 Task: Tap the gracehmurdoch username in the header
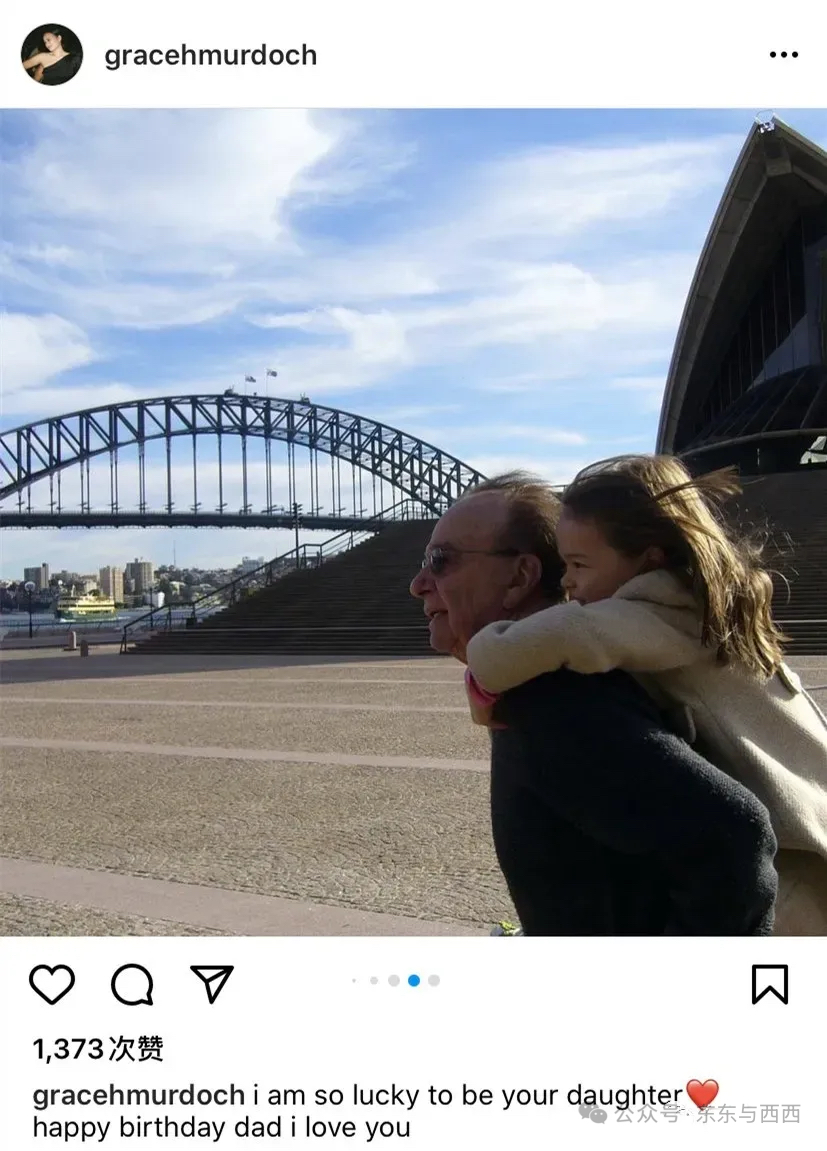[x=210, y=55]
